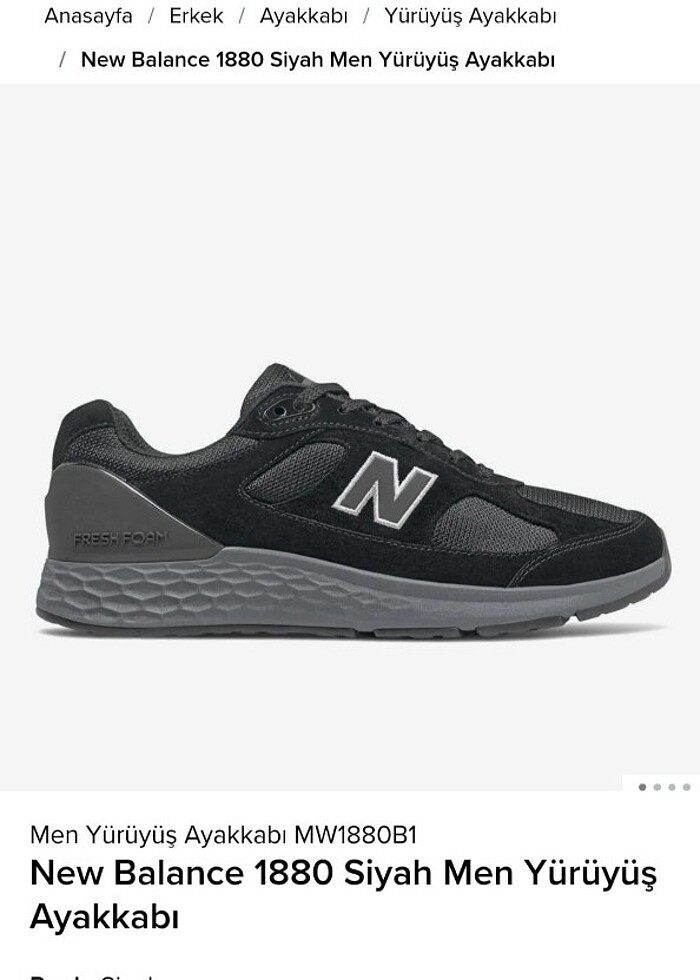Enlarge the New Balance 1880 product photo
Image resolution: width=700 pixels, height=980 pixels.
[350, 500]
